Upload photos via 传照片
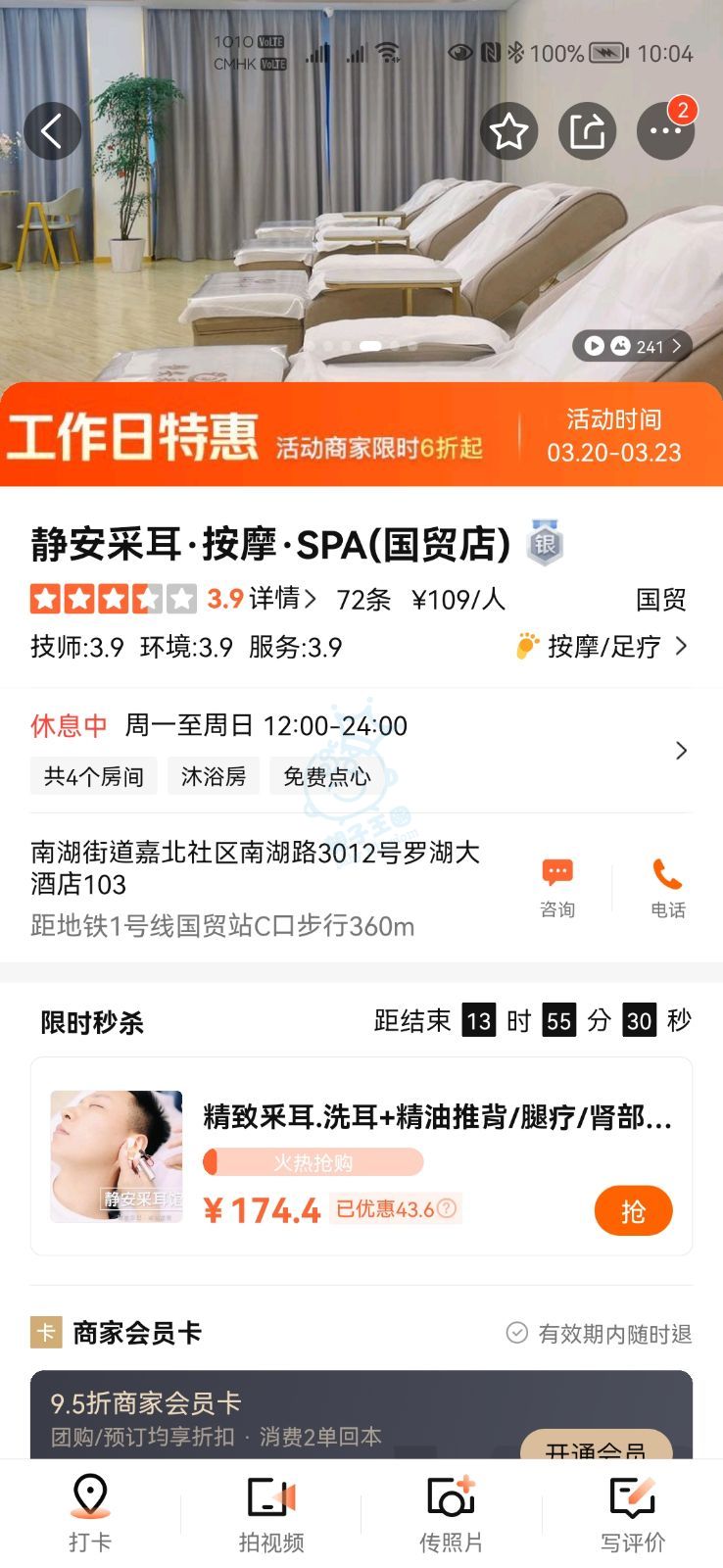 click(x=451, y=1513)
